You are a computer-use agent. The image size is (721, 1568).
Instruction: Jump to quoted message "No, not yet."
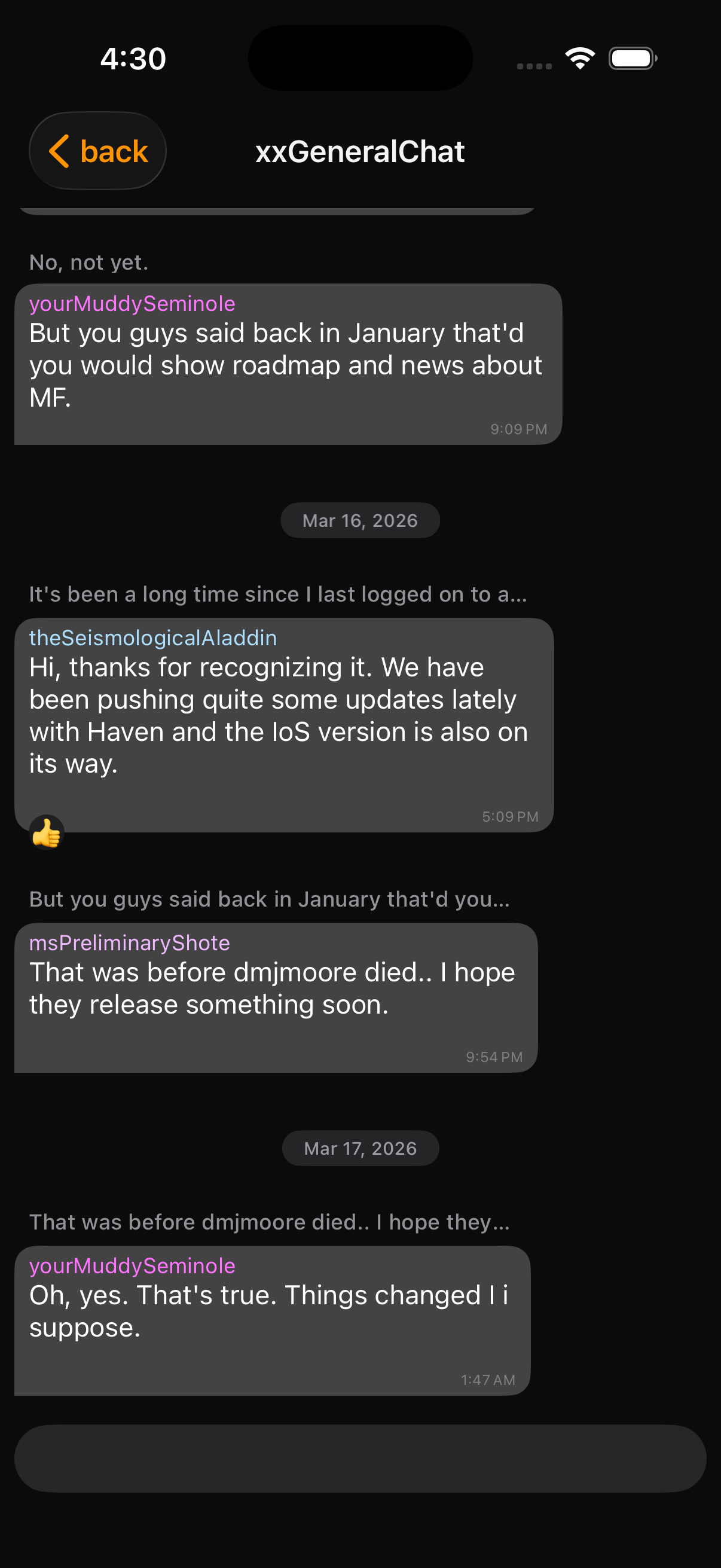(89, 263)
